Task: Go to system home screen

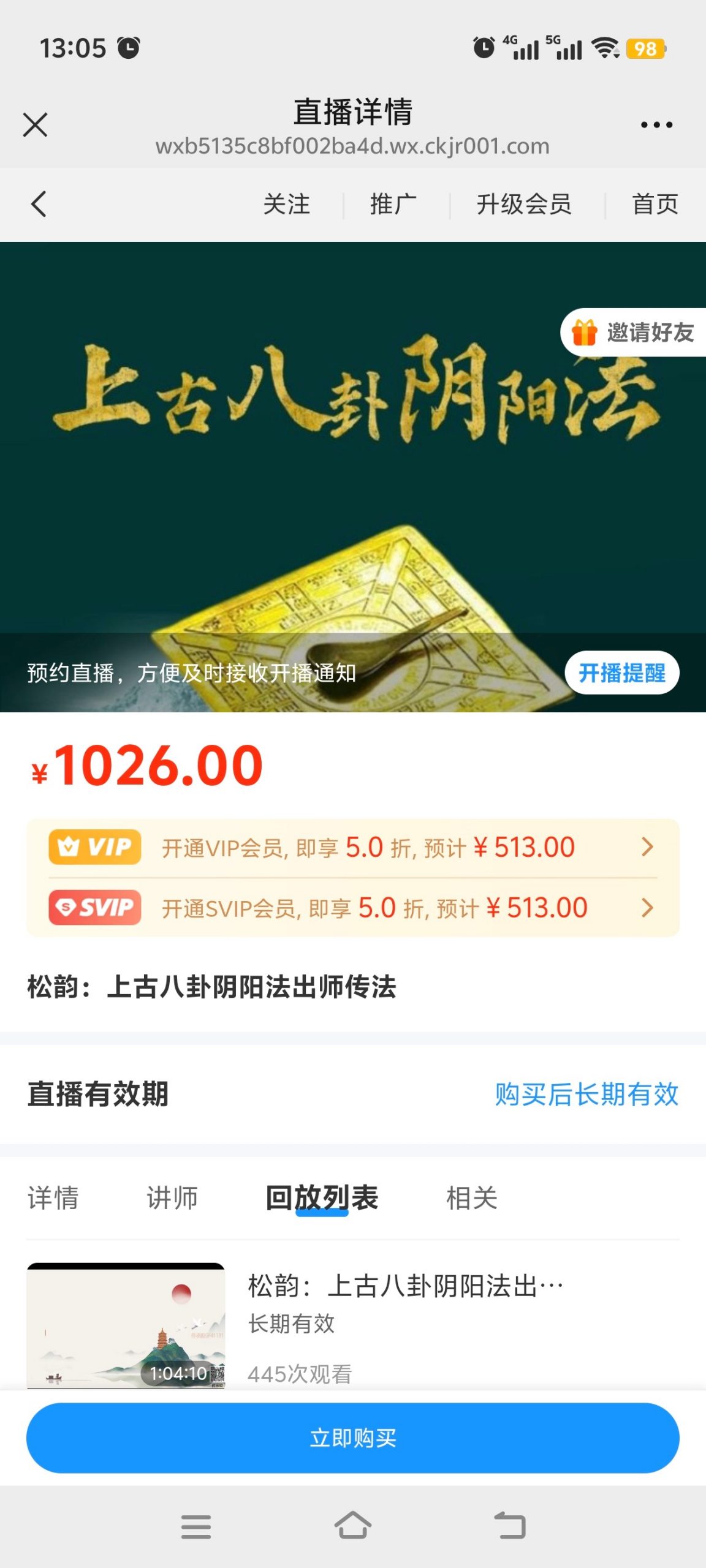Action: (x=352, y=1525)
